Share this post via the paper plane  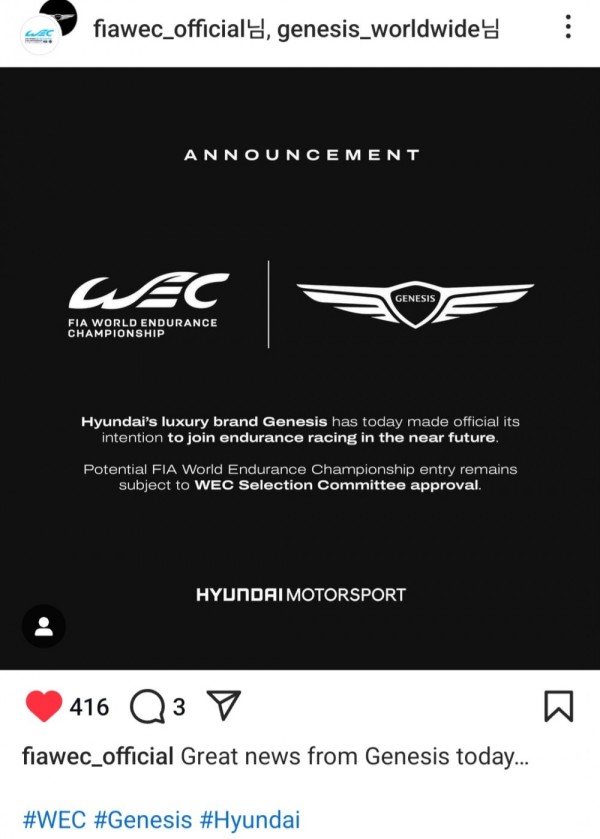pyautogui.click(x=223, y=706)
